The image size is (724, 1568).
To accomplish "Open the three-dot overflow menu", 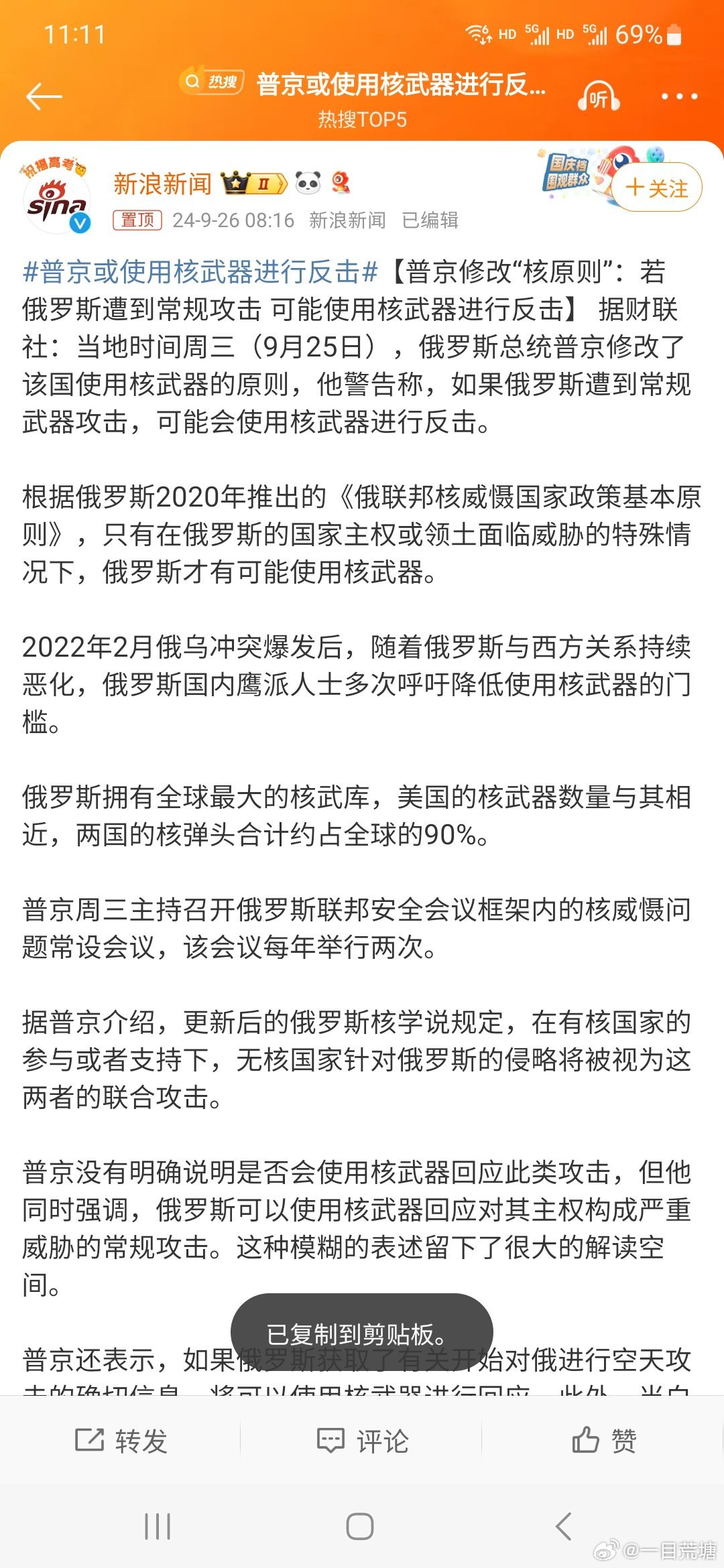I will tap(679, 97).
